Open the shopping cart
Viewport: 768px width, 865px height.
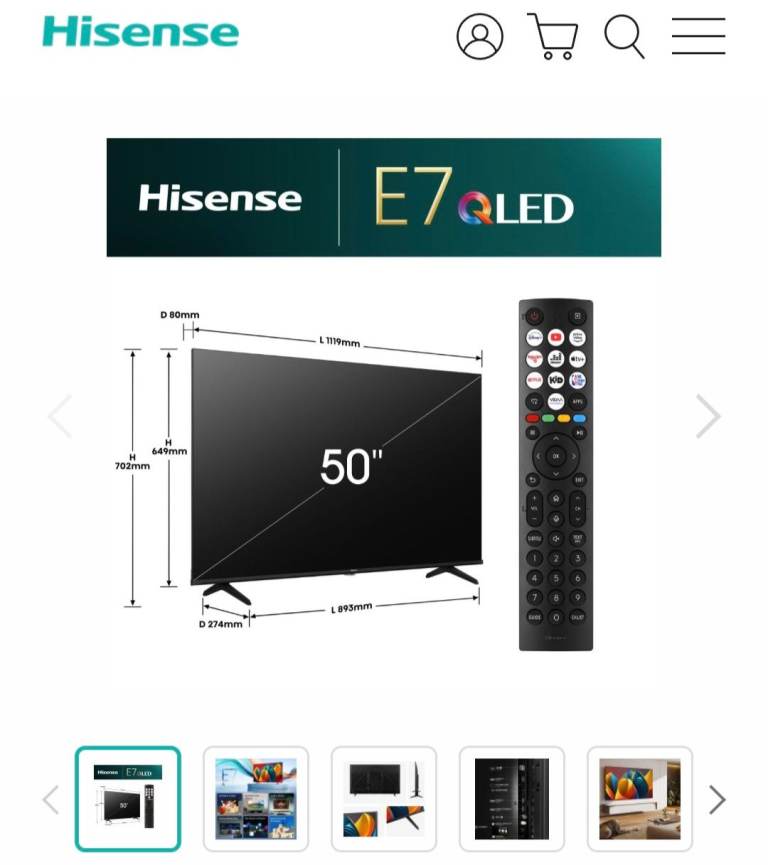click(x=552, y=36)
